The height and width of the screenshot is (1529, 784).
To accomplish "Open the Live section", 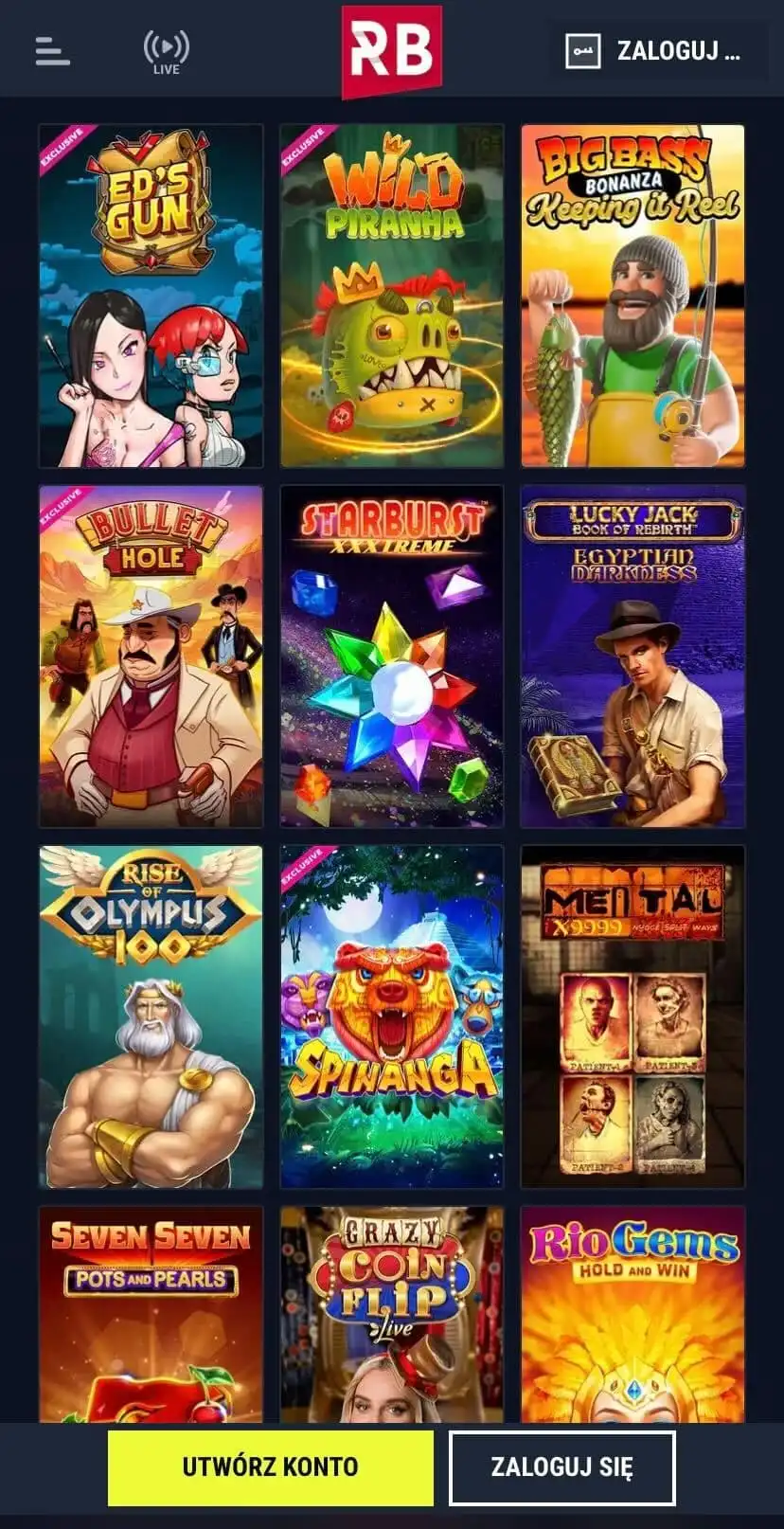I will coord(166,50).
